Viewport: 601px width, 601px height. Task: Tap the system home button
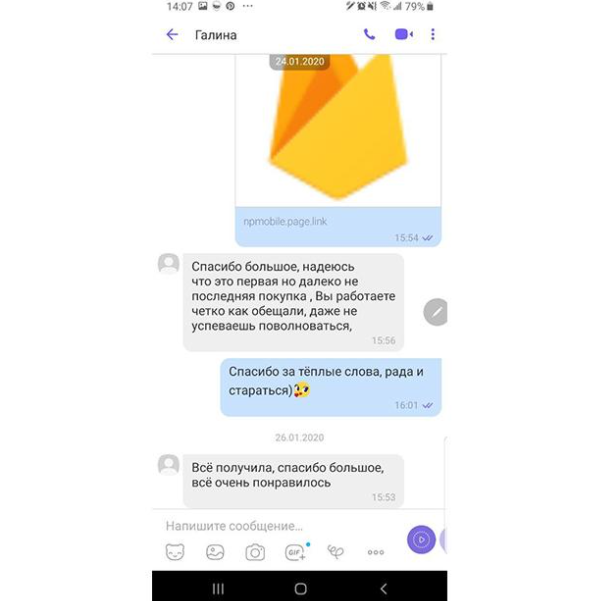pos(300,588)
